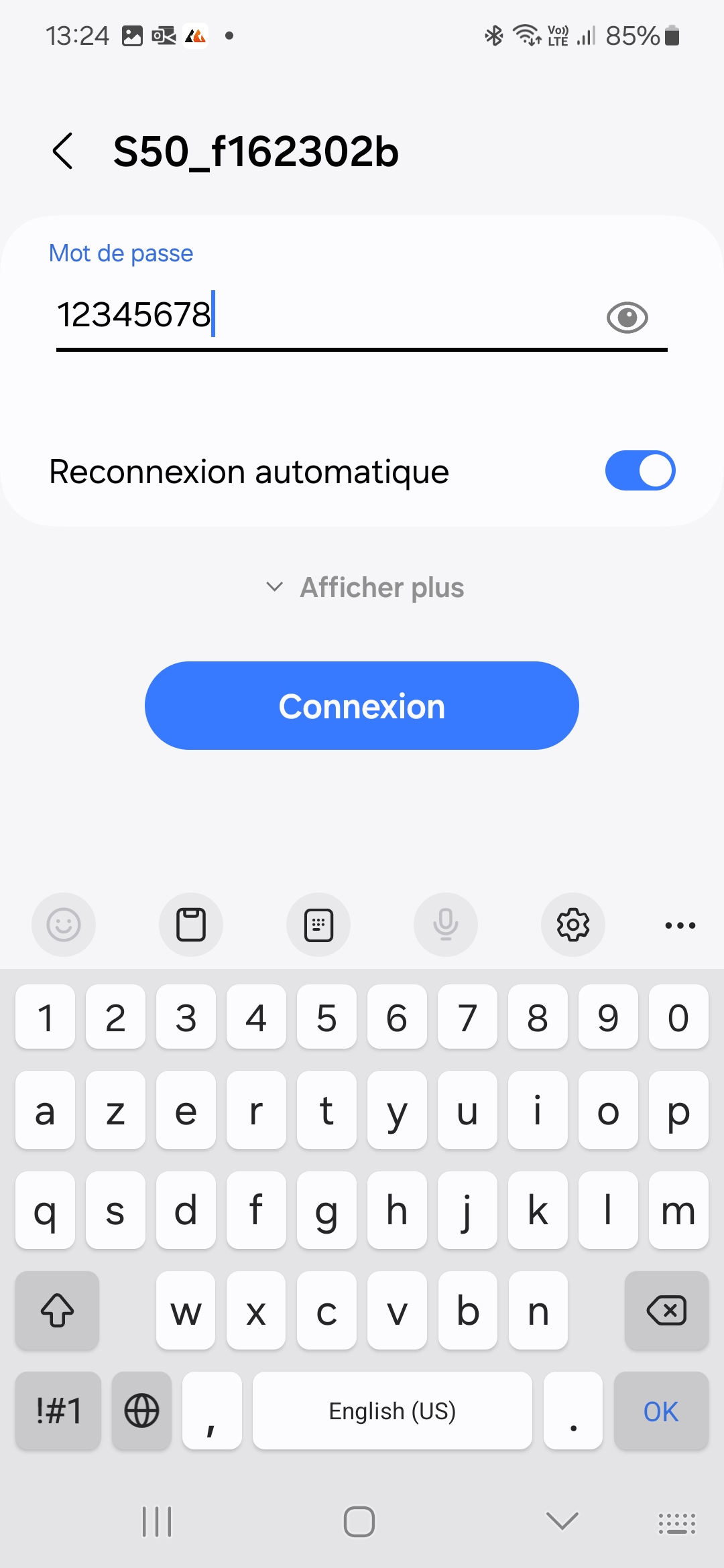Open the keyboard emoji panel

tap(64, 925)
